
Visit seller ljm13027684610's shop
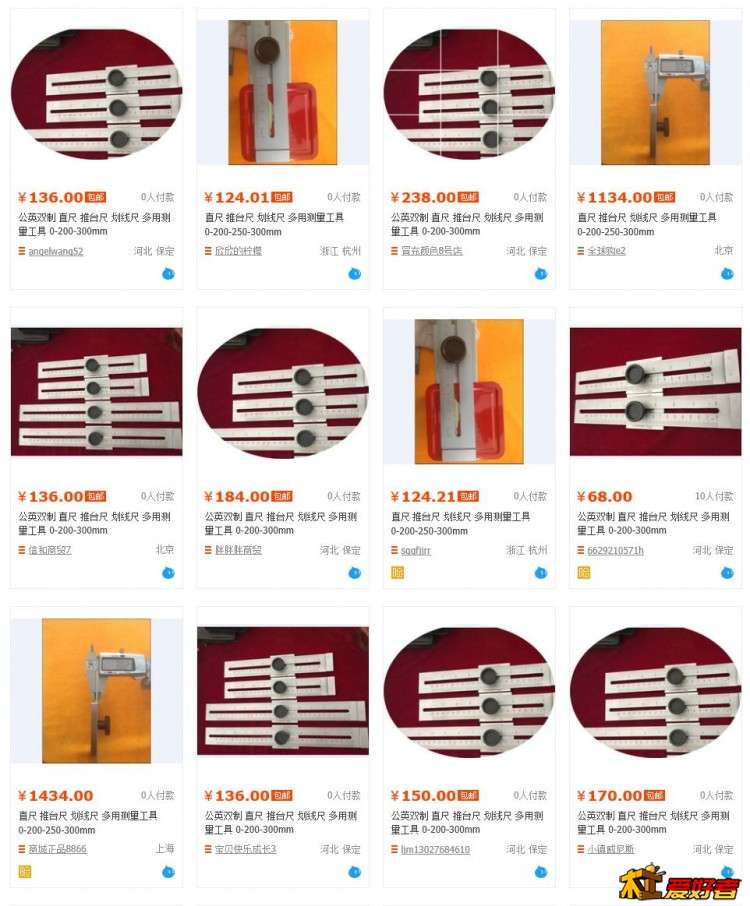point(435,849)
